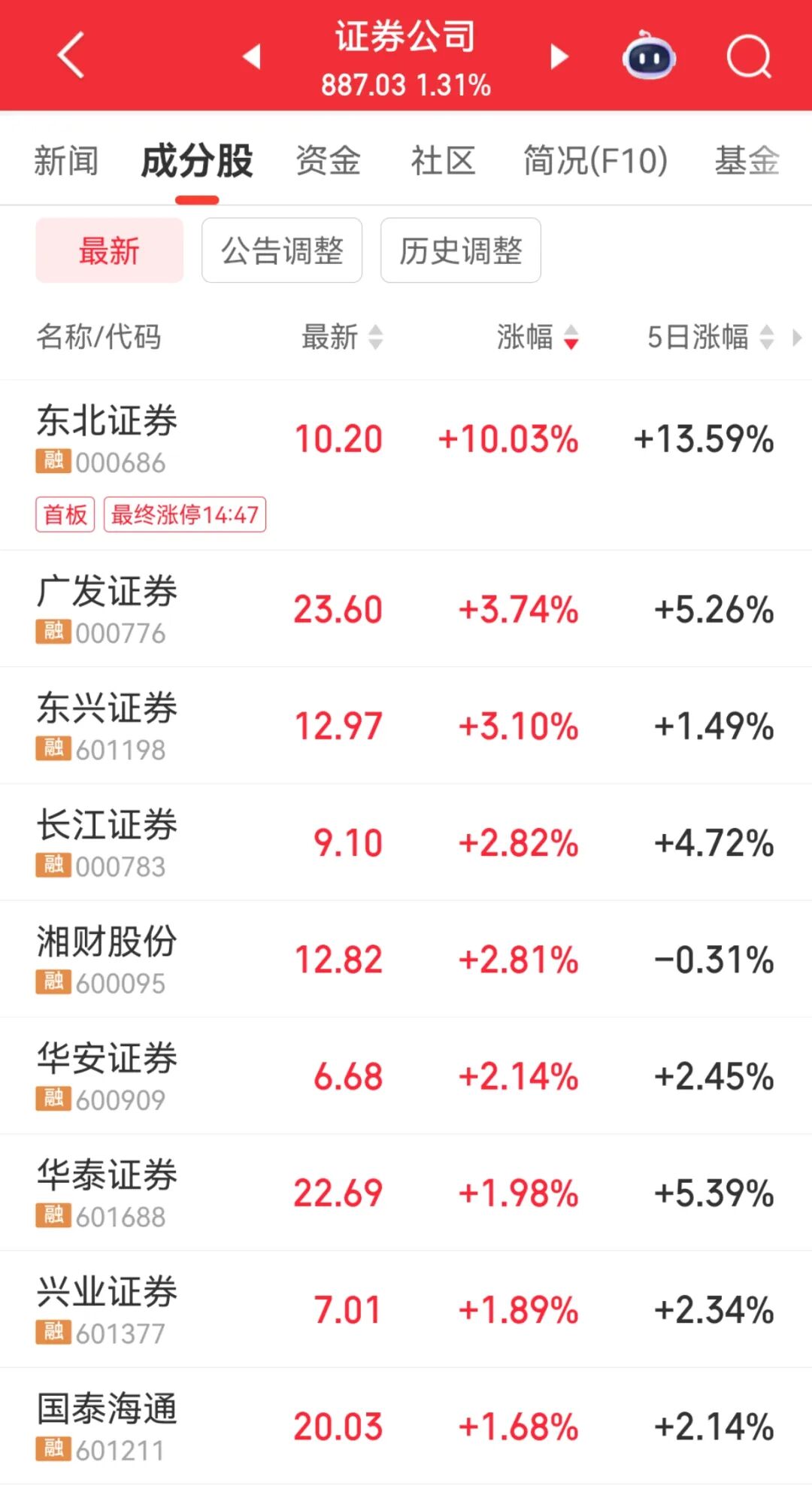Open search with the magnifier icon

tap(749, 56)
